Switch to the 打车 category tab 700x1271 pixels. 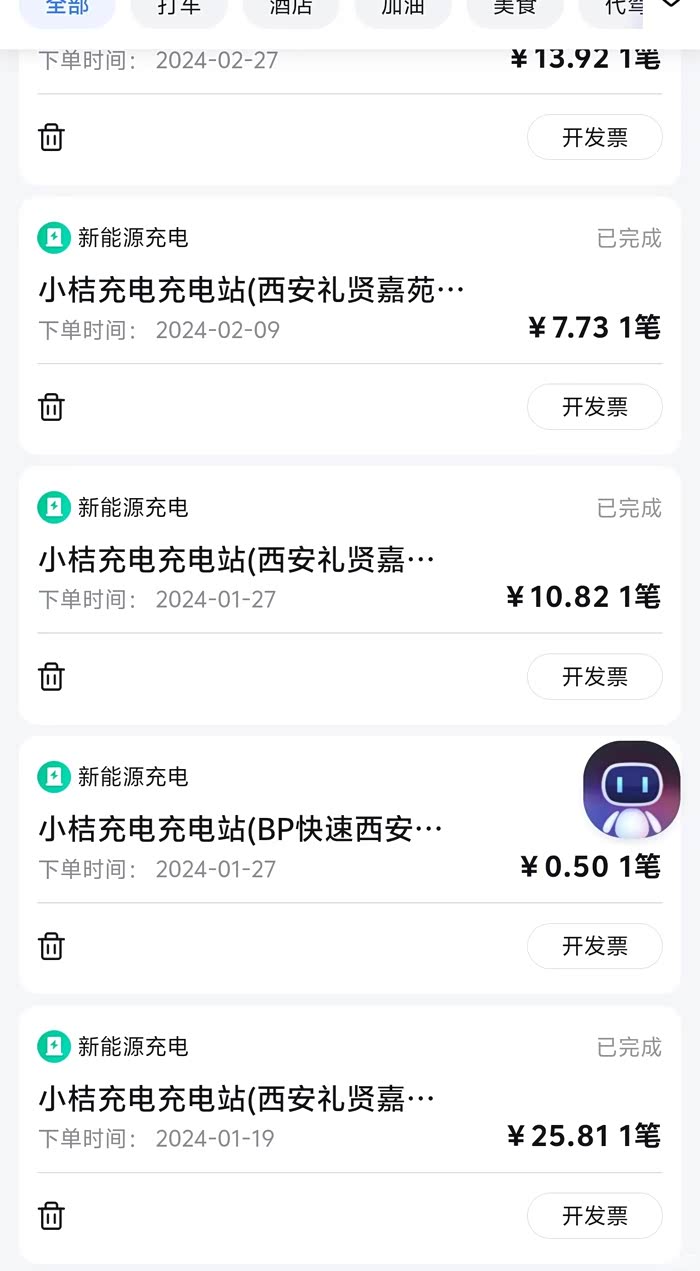coord(178,10)
